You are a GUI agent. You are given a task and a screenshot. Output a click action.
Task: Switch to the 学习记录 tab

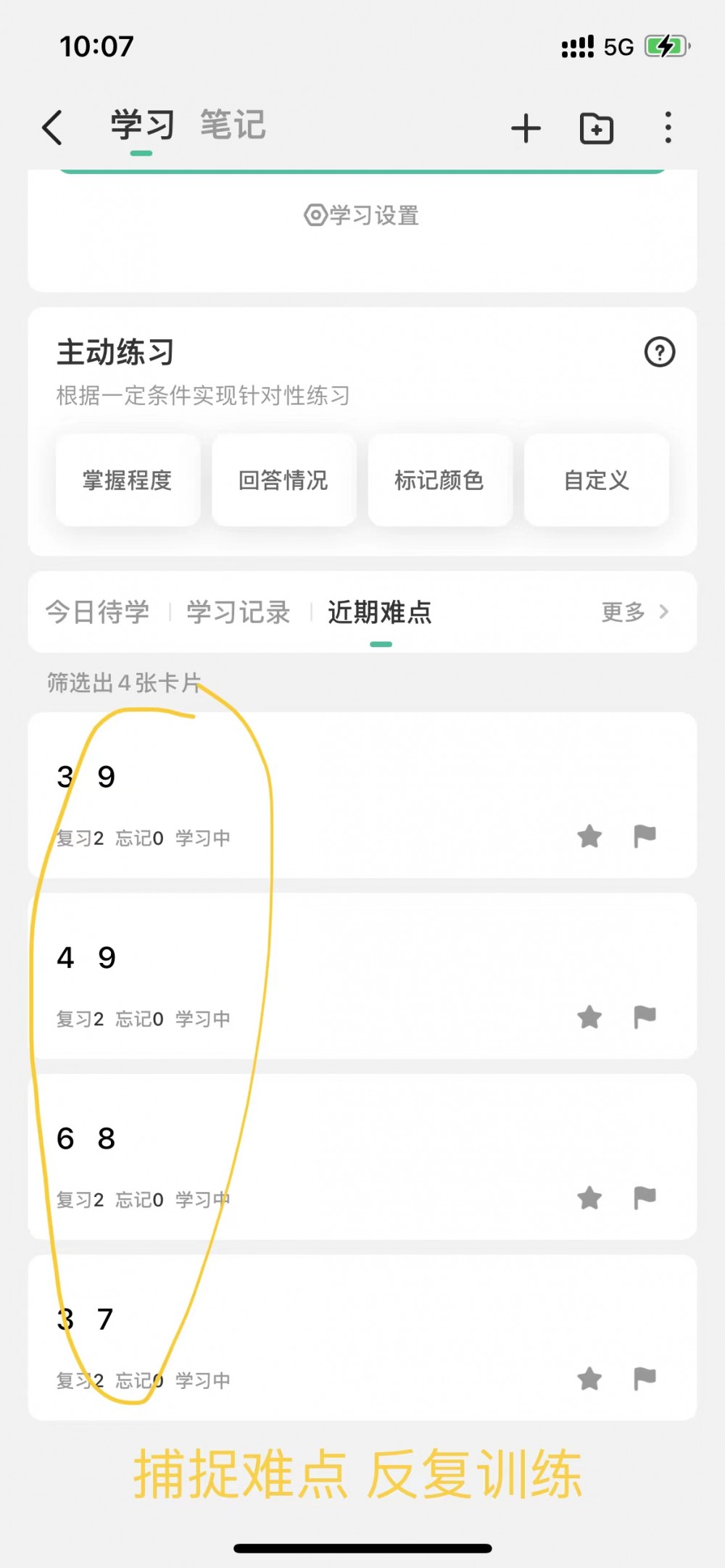pos(239,612)
